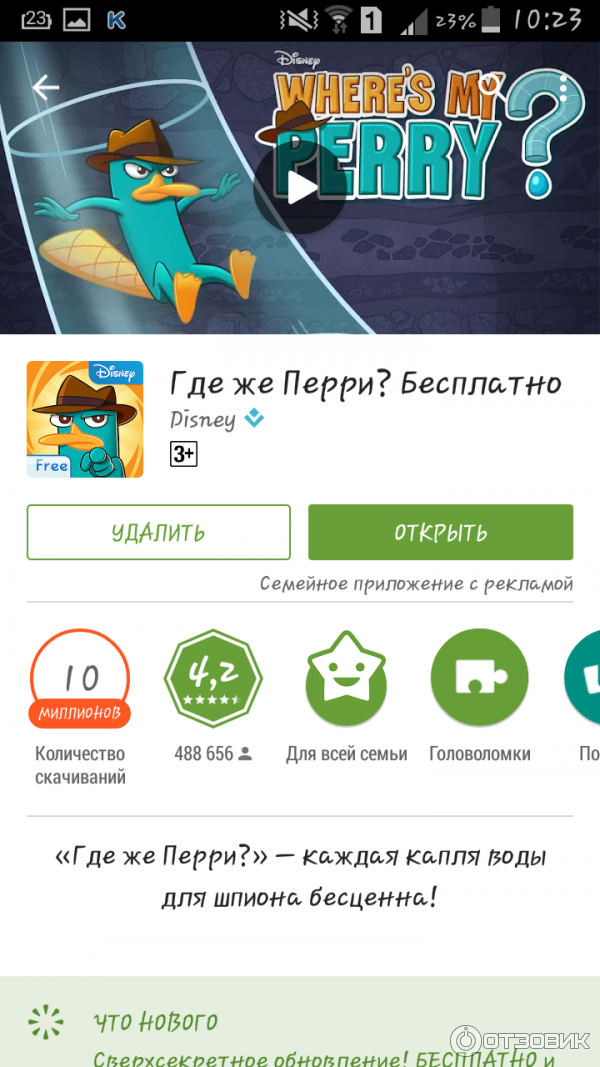Tap ОТКРЫТЬ to launch the game
Viewport: 600px width, 1067px height.
tap(440, 532)
